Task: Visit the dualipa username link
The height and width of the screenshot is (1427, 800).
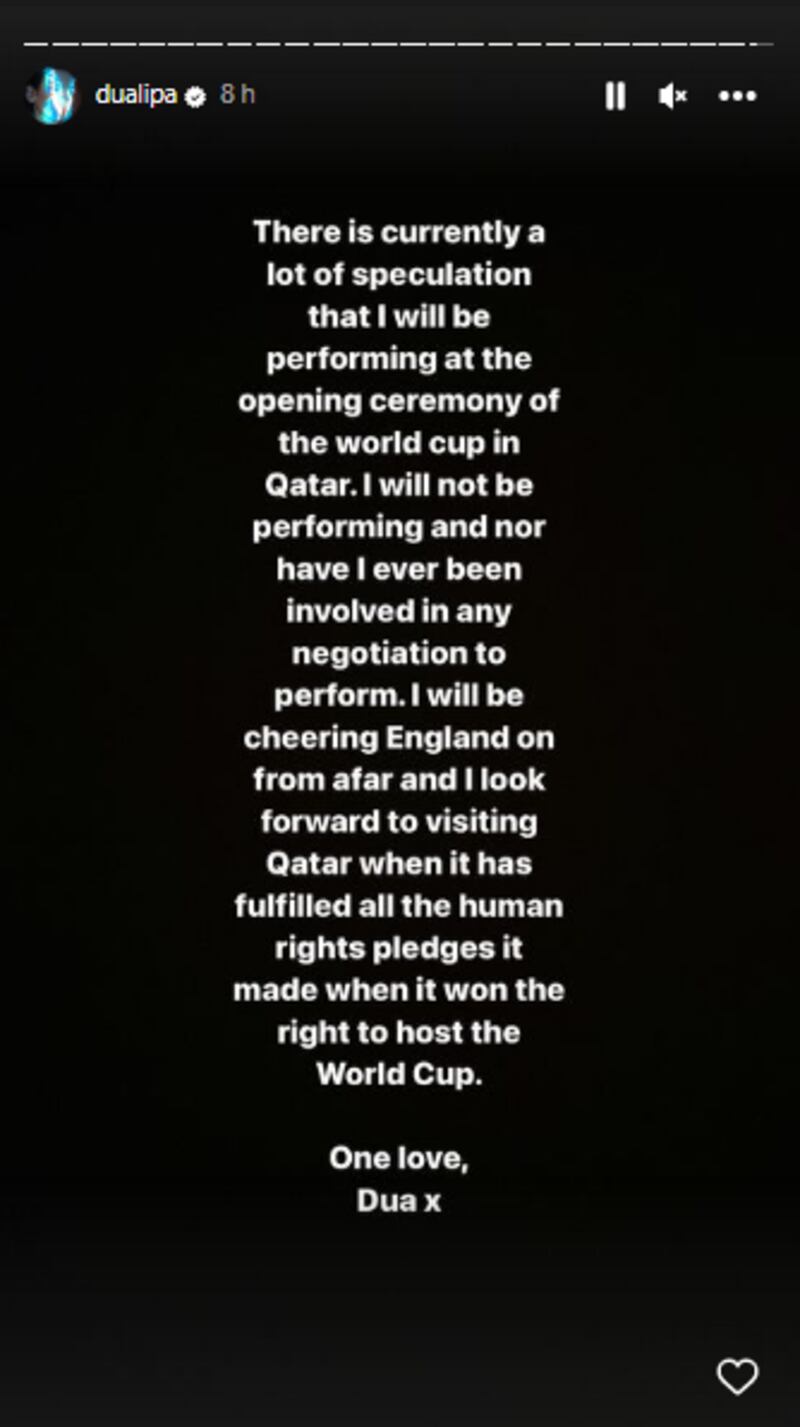Action: coord(134,95)
